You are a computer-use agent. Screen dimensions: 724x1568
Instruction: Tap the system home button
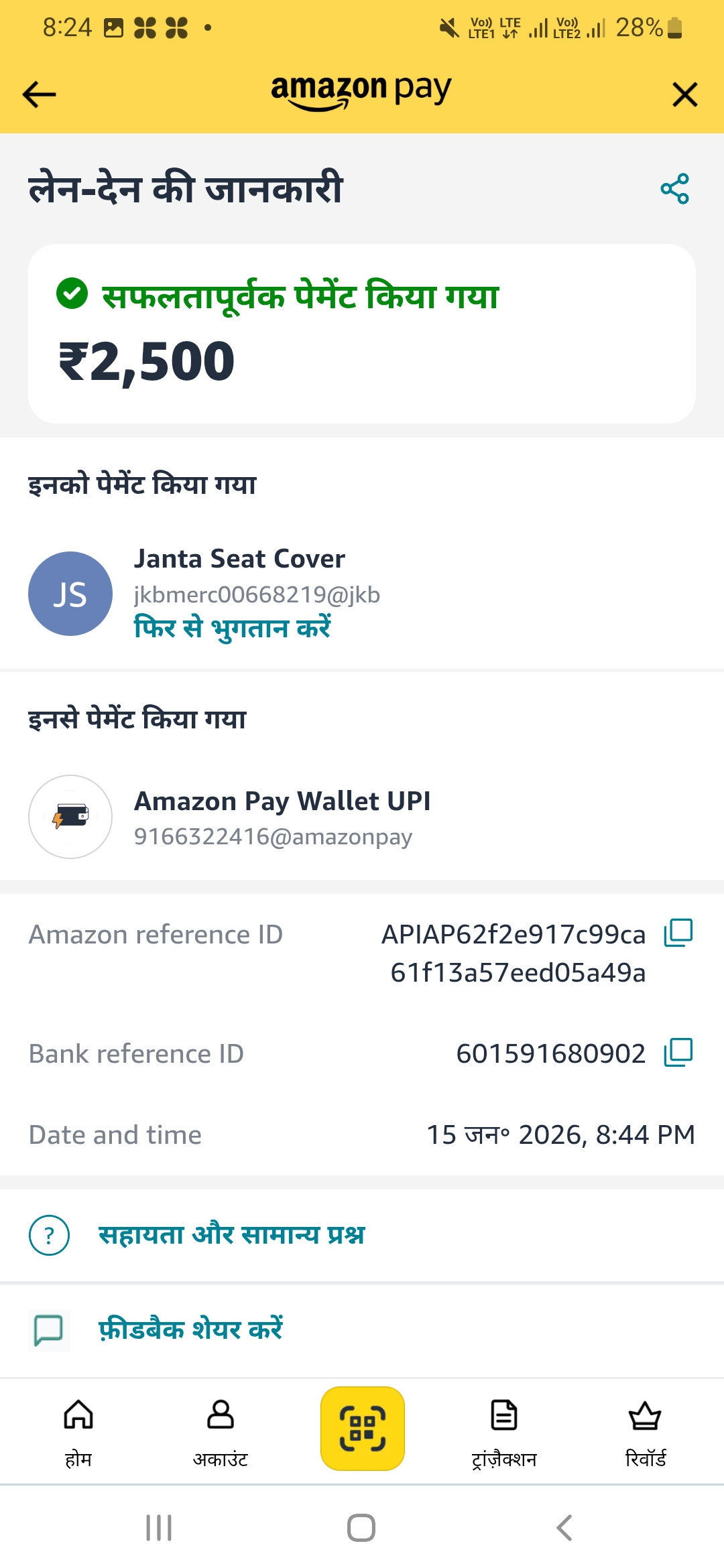pos(361,1528)
